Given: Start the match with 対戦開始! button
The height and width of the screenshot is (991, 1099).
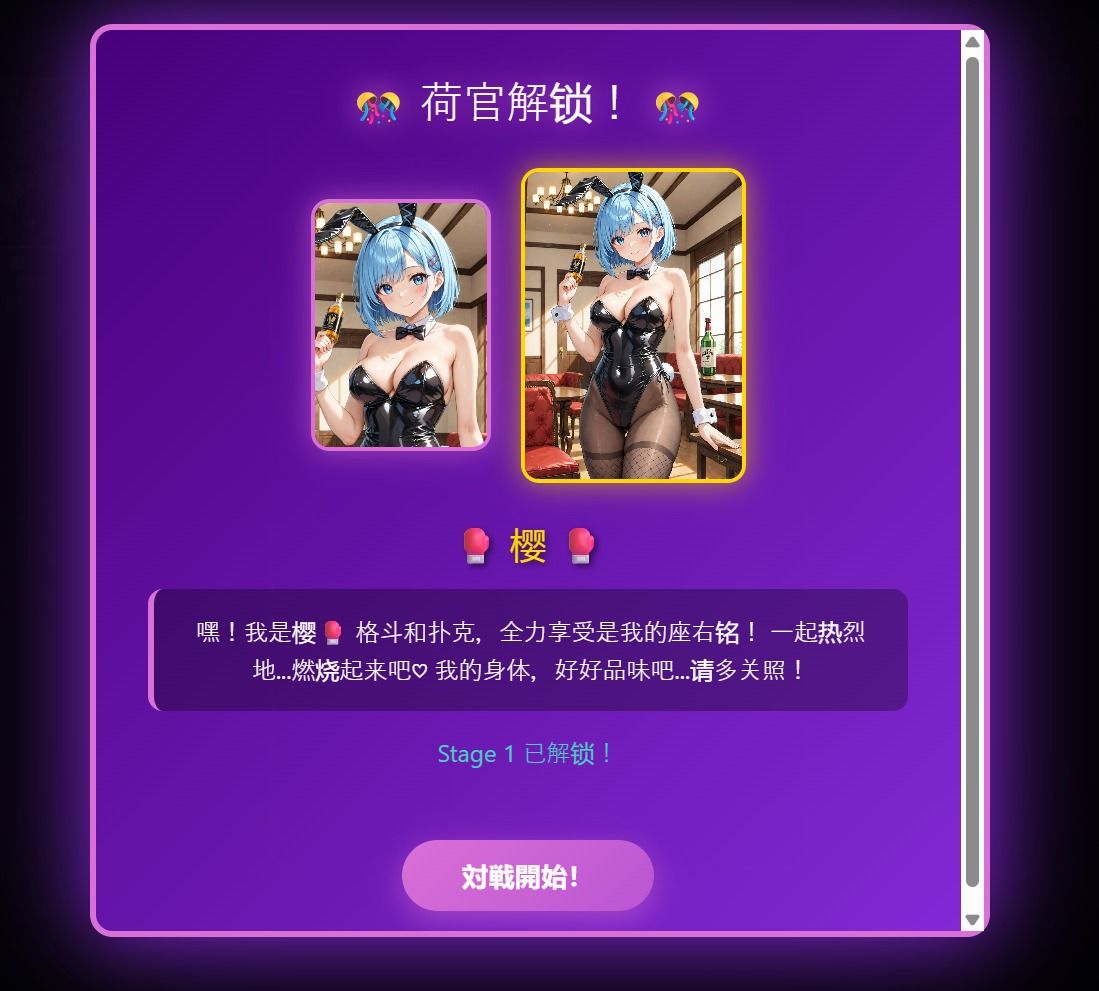Looking at the screenshot, I should pos(527,876).
